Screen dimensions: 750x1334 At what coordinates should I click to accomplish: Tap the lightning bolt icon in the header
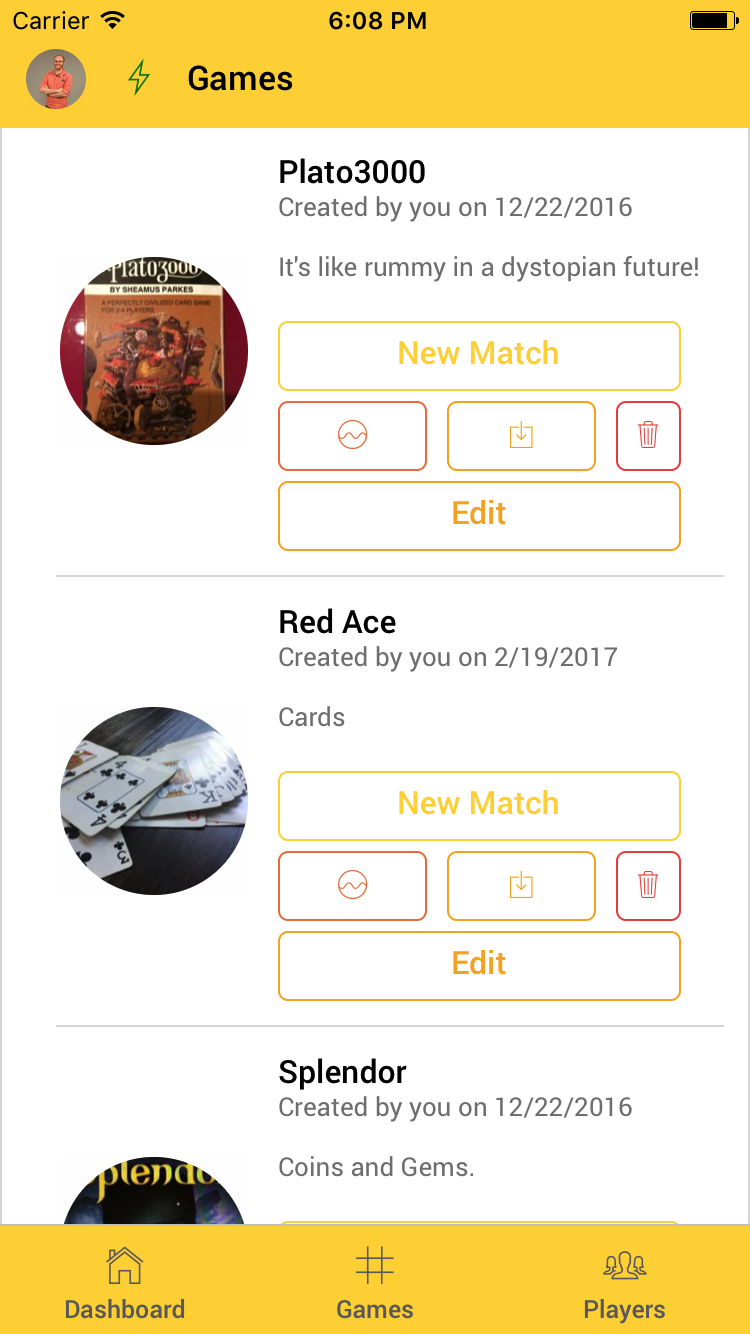(x=139, y=78)
